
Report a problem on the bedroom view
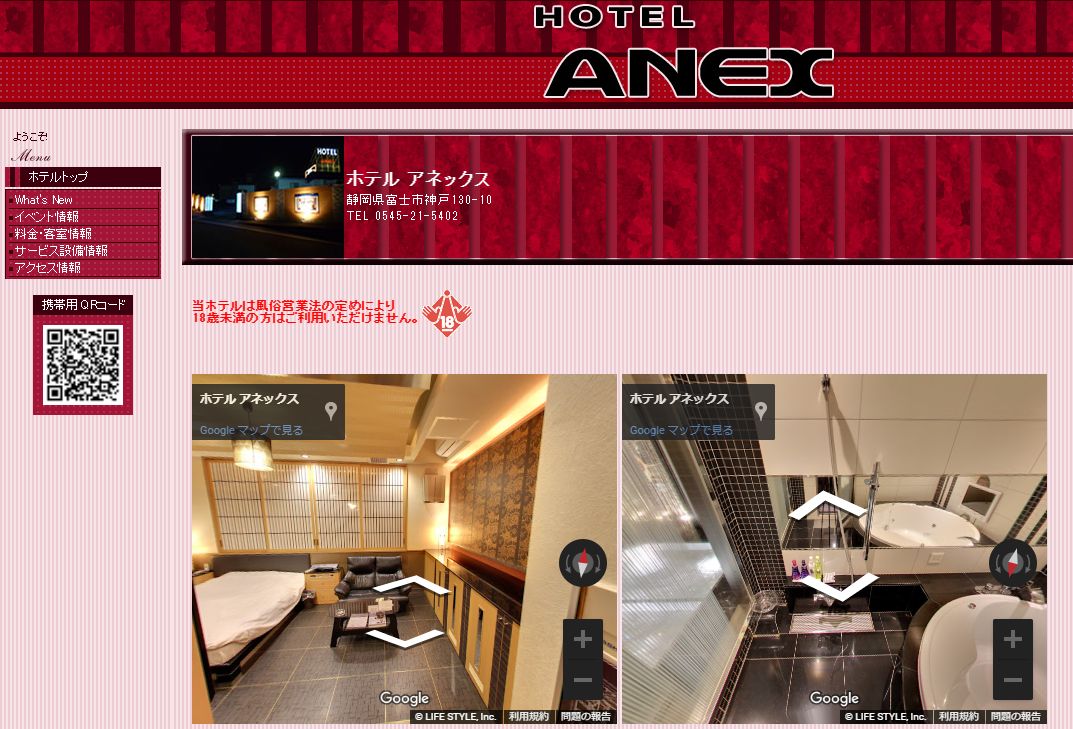(585, 717)
